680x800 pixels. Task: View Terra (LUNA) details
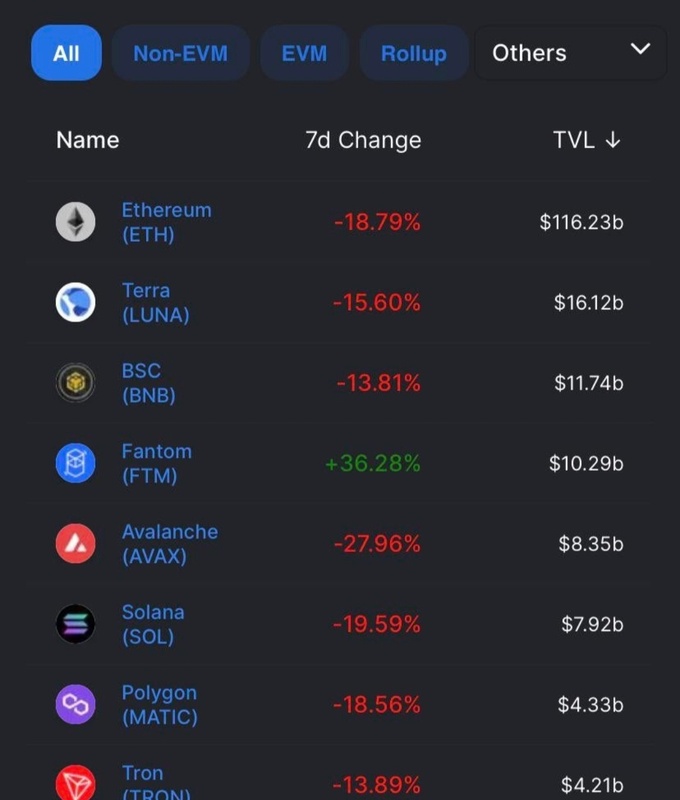(x=155, y=302)
